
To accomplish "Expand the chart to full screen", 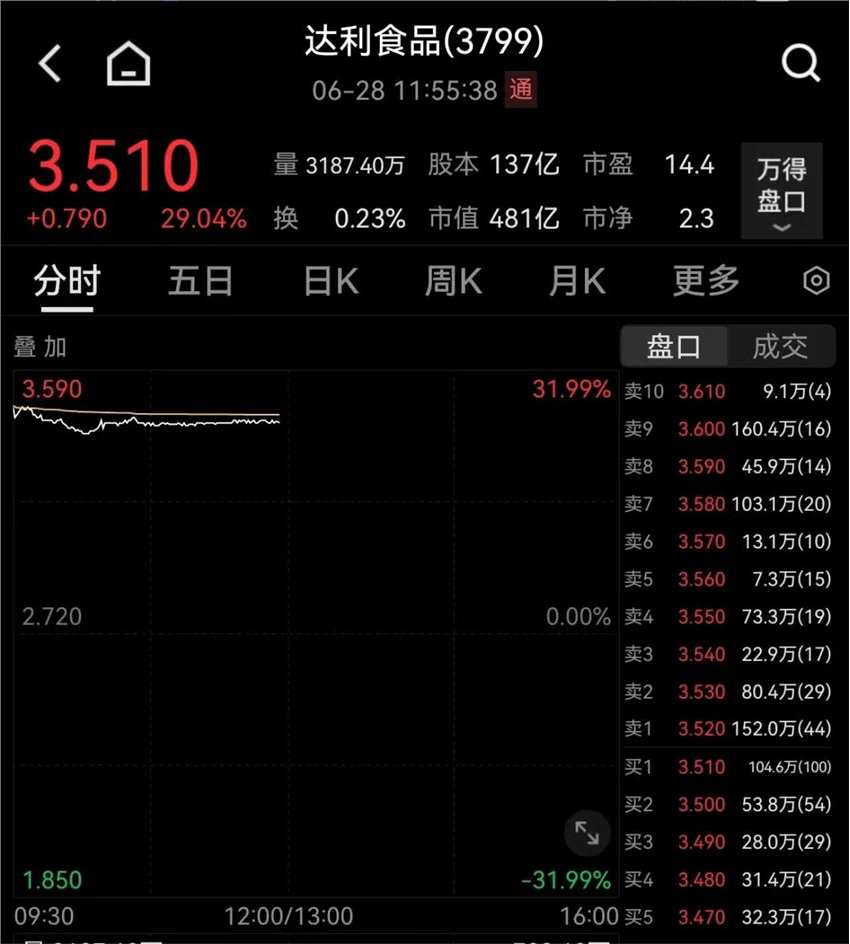I will (x=587, y=832).
